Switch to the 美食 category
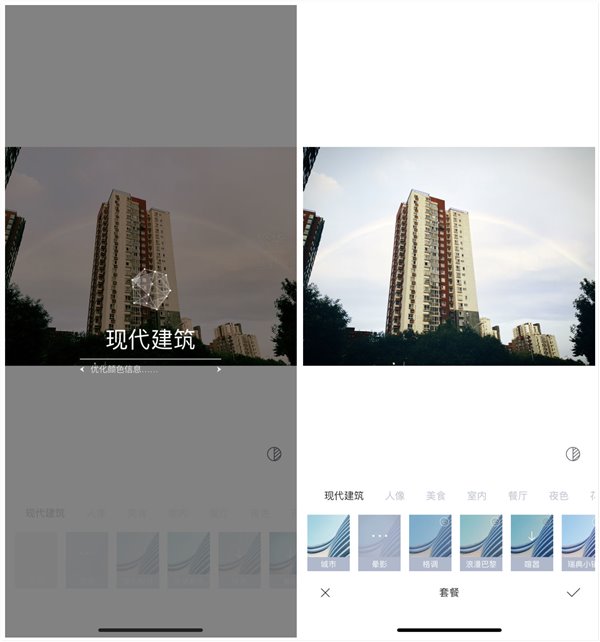The image size is (600, 642). point(435,495)
